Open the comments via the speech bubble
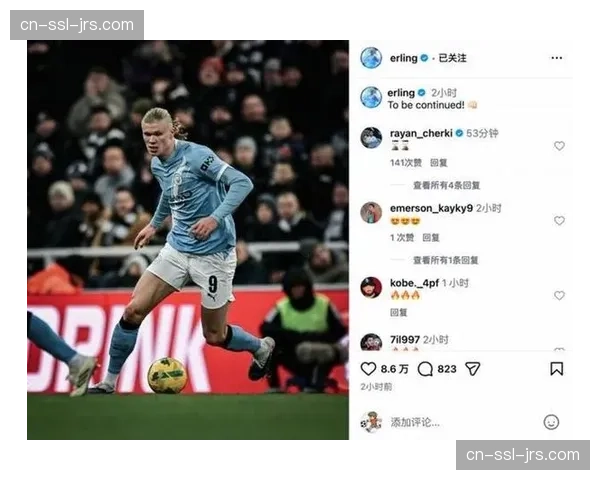Screen dimensions: 600x480 [425, 369]
